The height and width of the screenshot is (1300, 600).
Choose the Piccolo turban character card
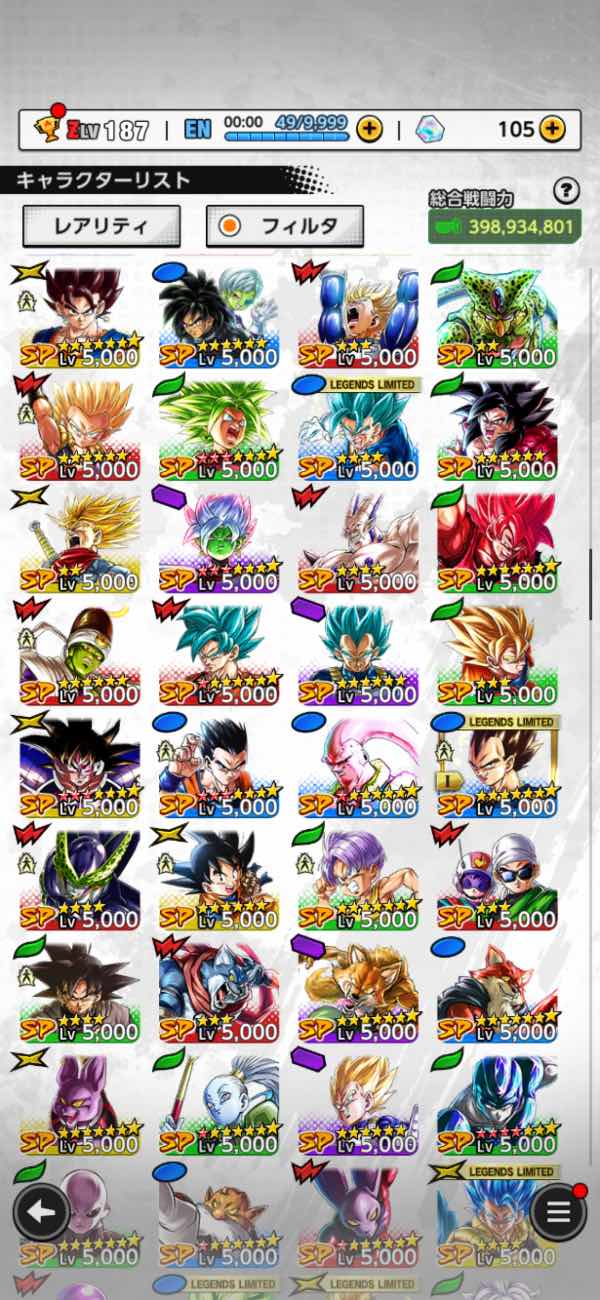tap(80, 652)
